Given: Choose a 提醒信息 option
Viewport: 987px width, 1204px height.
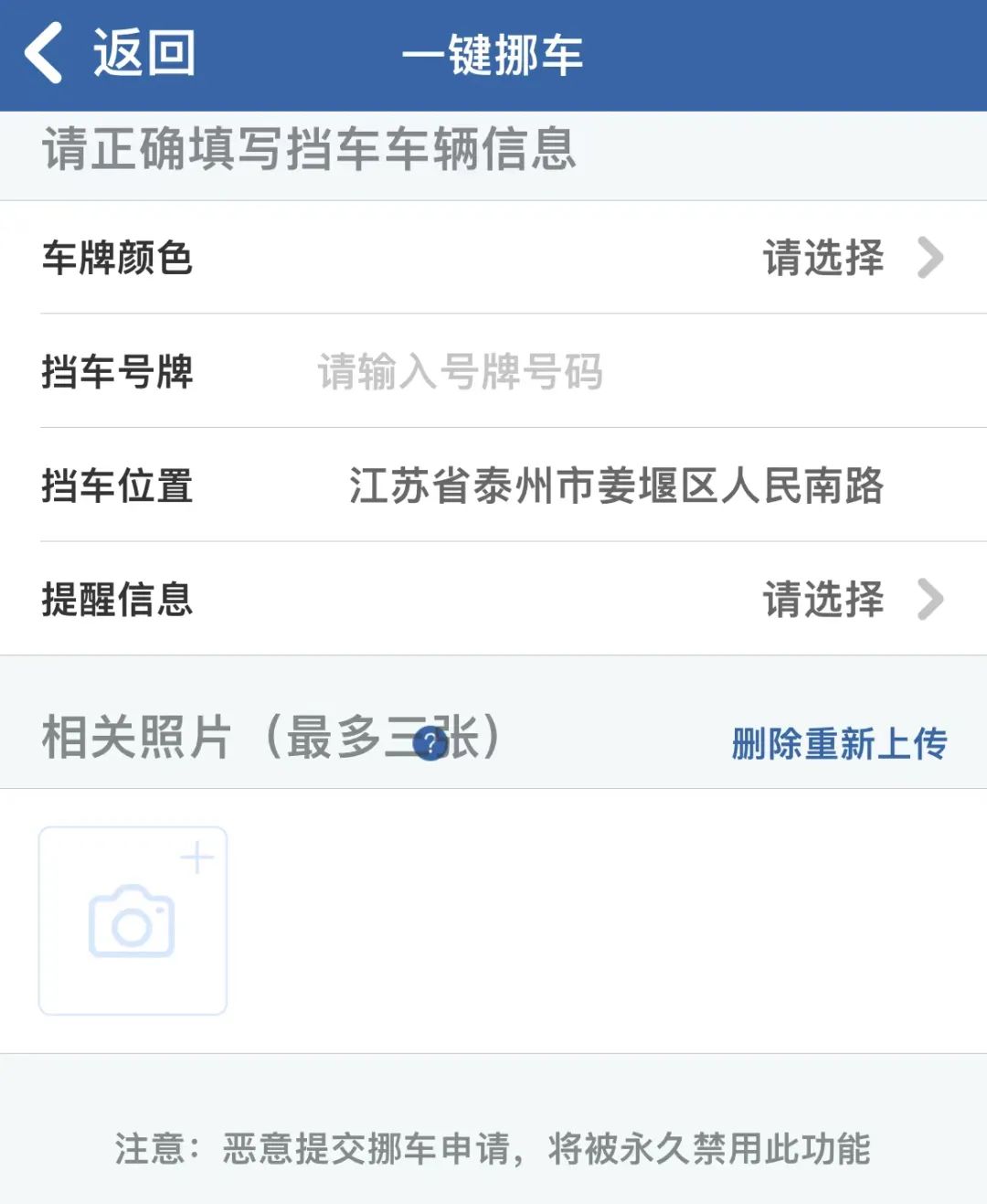Looking at the screenshot, I should pyautogui.click(x=852, y=600).
